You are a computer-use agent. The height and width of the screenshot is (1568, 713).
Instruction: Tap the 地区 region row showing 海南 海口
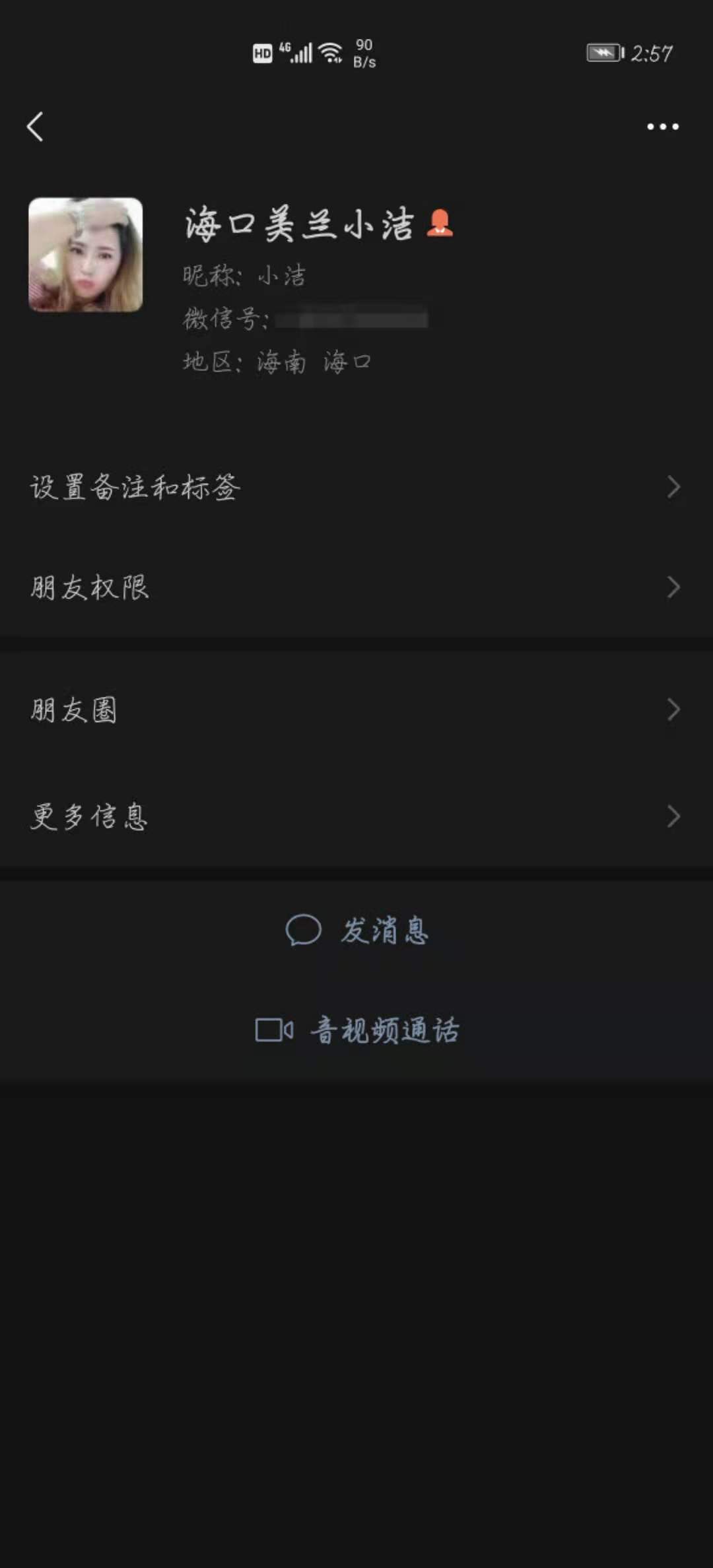tap(277, 361)
